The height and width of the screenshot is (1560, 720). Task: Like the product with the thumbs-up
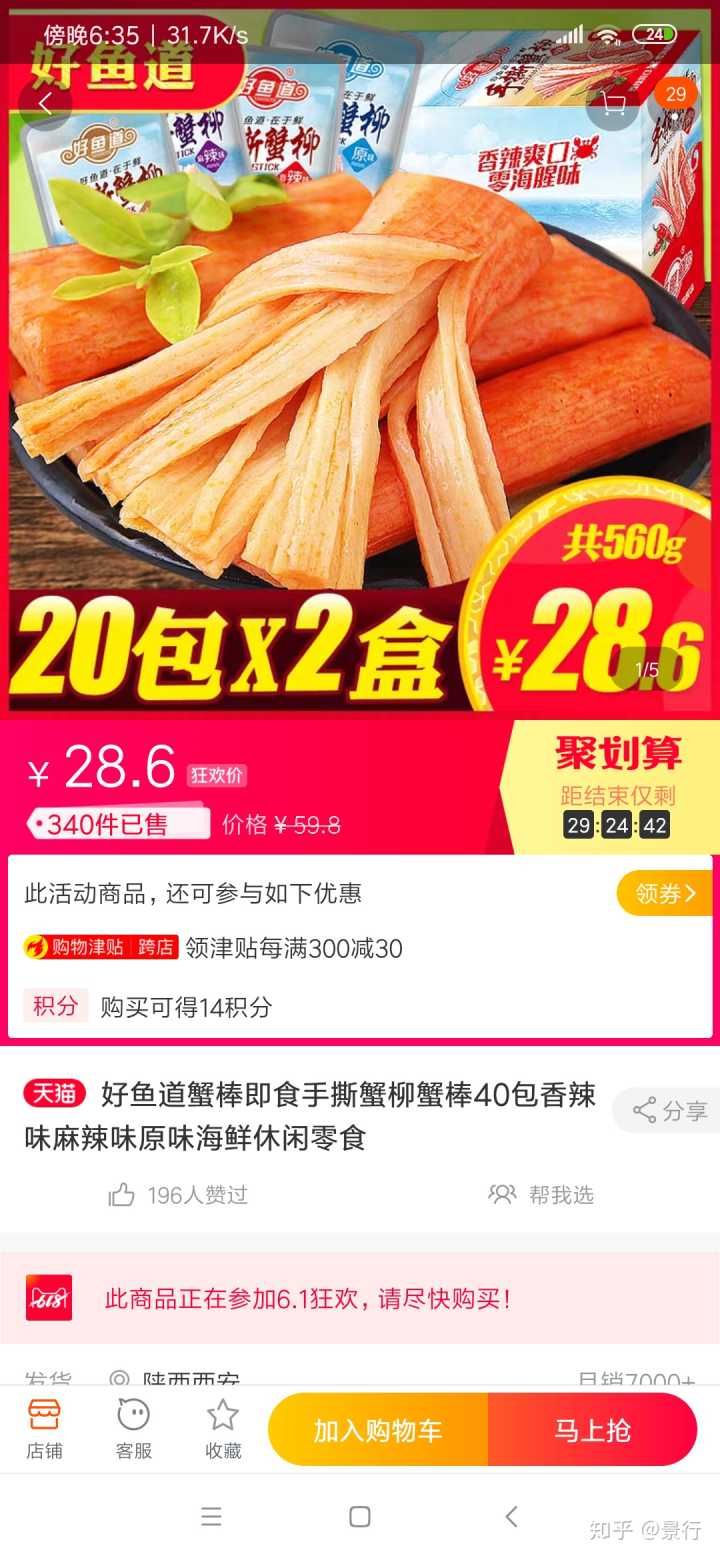click(x=122, y=1195)
